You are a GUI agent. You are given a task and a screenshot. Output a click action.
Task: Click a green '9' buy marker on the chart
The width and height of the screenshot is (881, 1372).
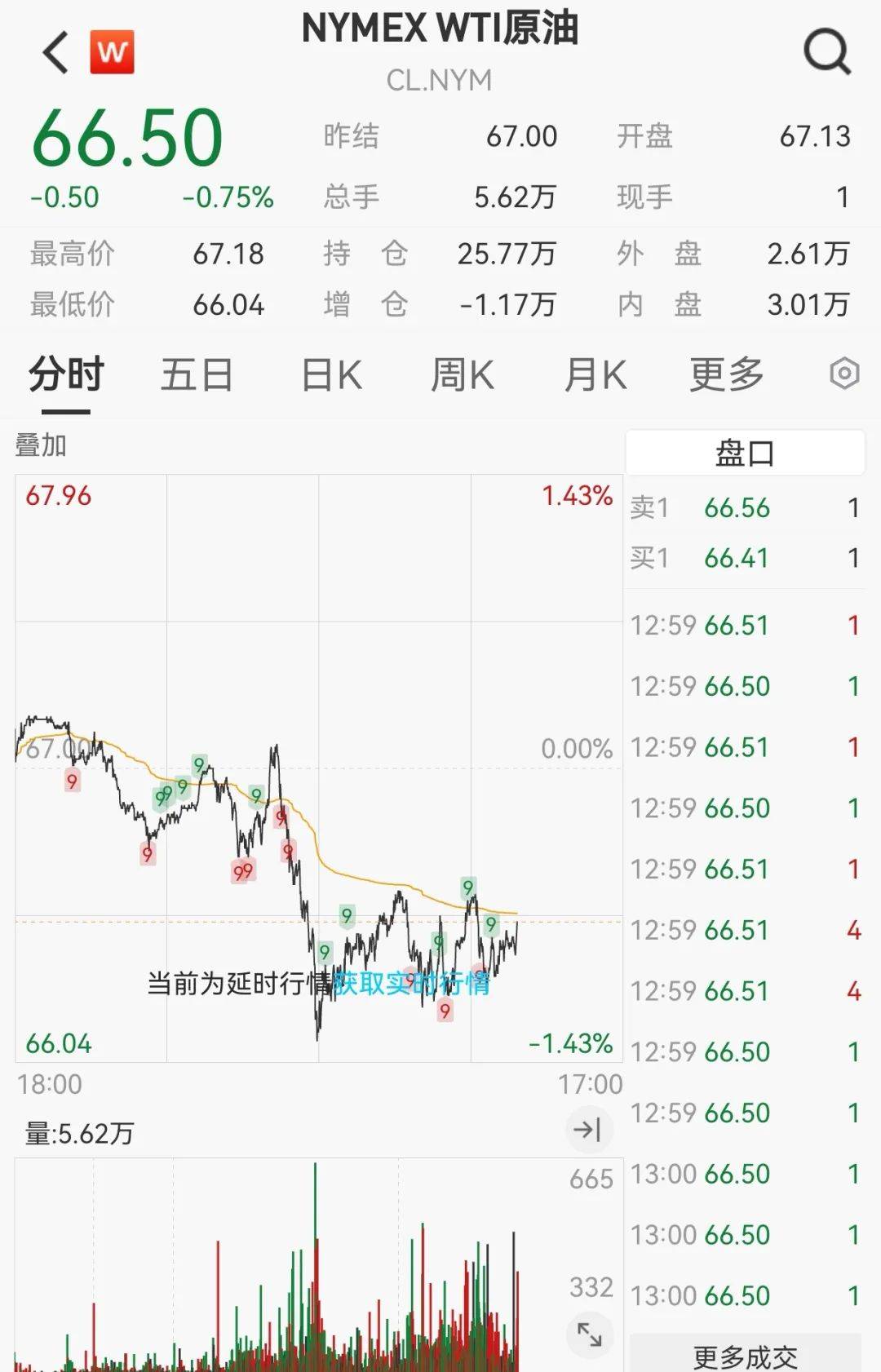tap(197, 765)
